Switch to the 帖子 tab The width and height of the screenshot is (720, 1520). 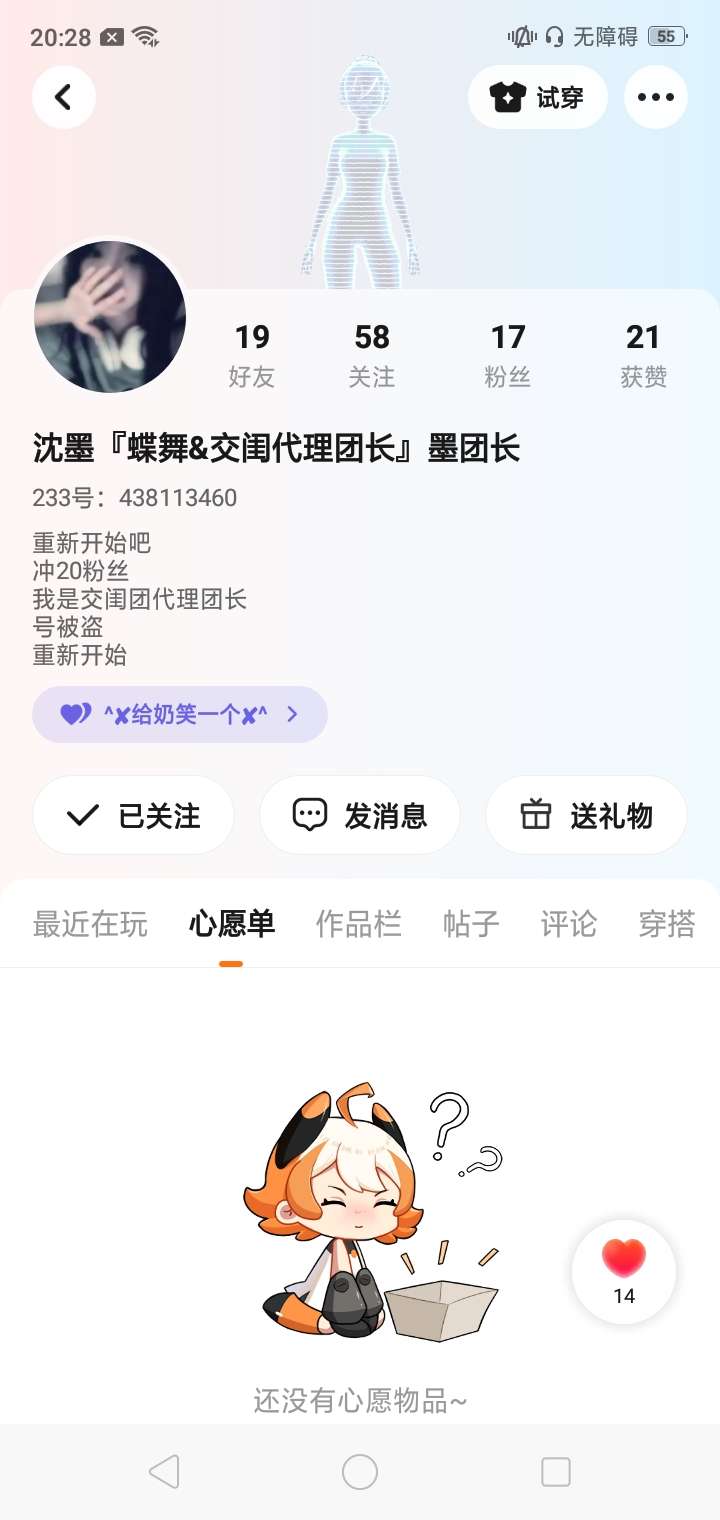click(471, 924)
